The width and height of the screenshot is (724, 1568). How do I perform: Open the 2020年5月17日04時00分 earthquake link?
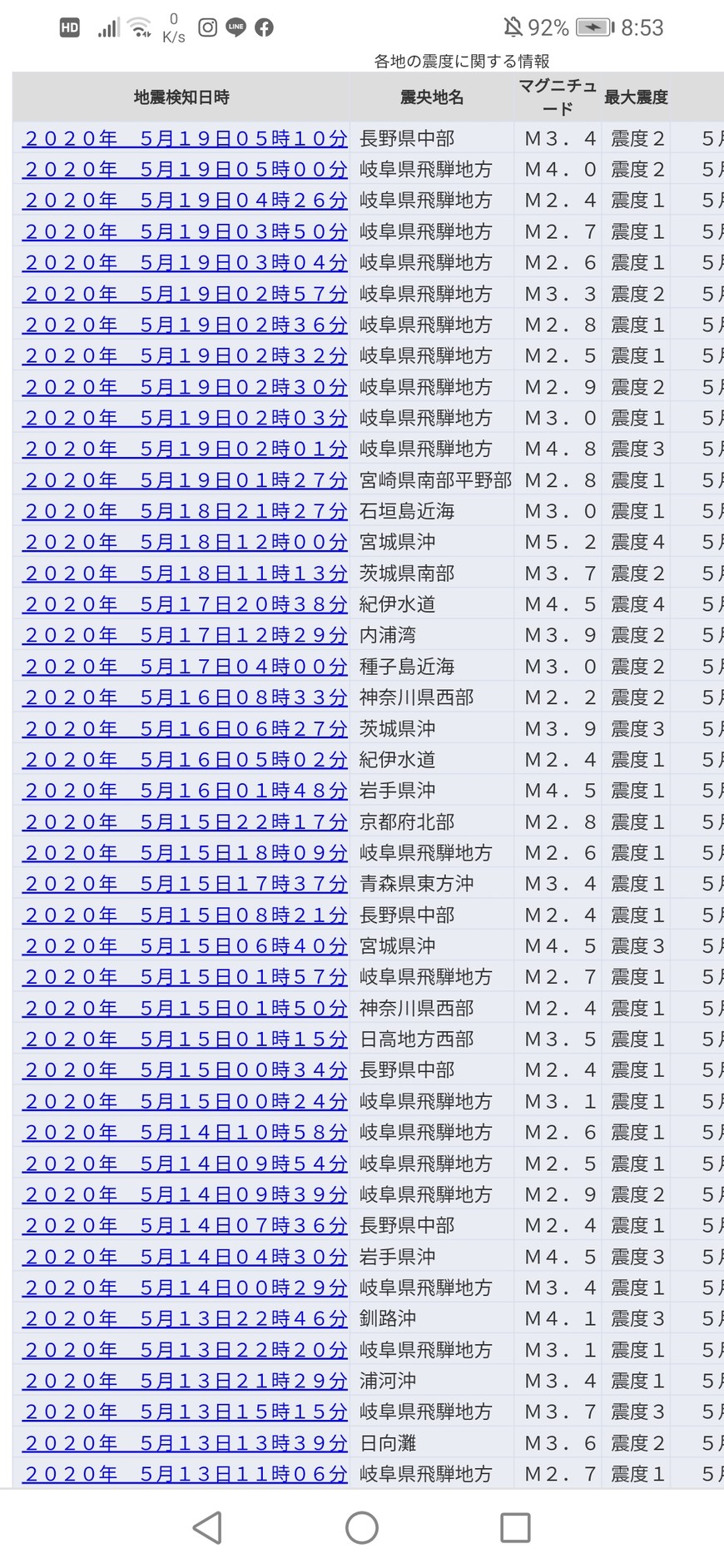point(186,667)
